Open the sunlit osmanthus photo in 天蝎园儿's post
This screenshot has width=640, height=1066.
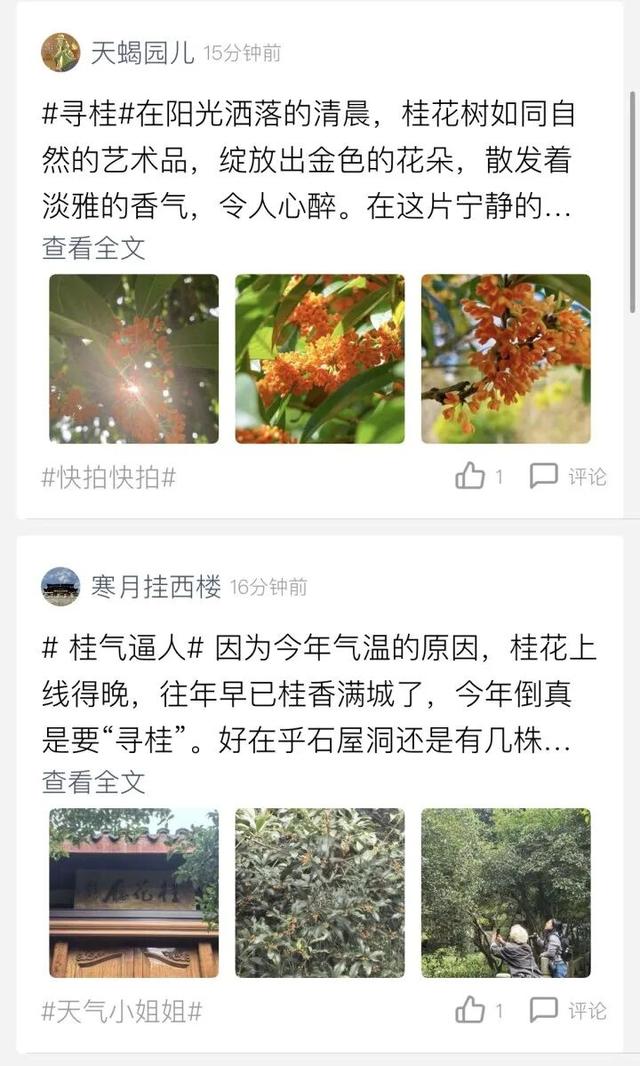click(x=134, y=359)
